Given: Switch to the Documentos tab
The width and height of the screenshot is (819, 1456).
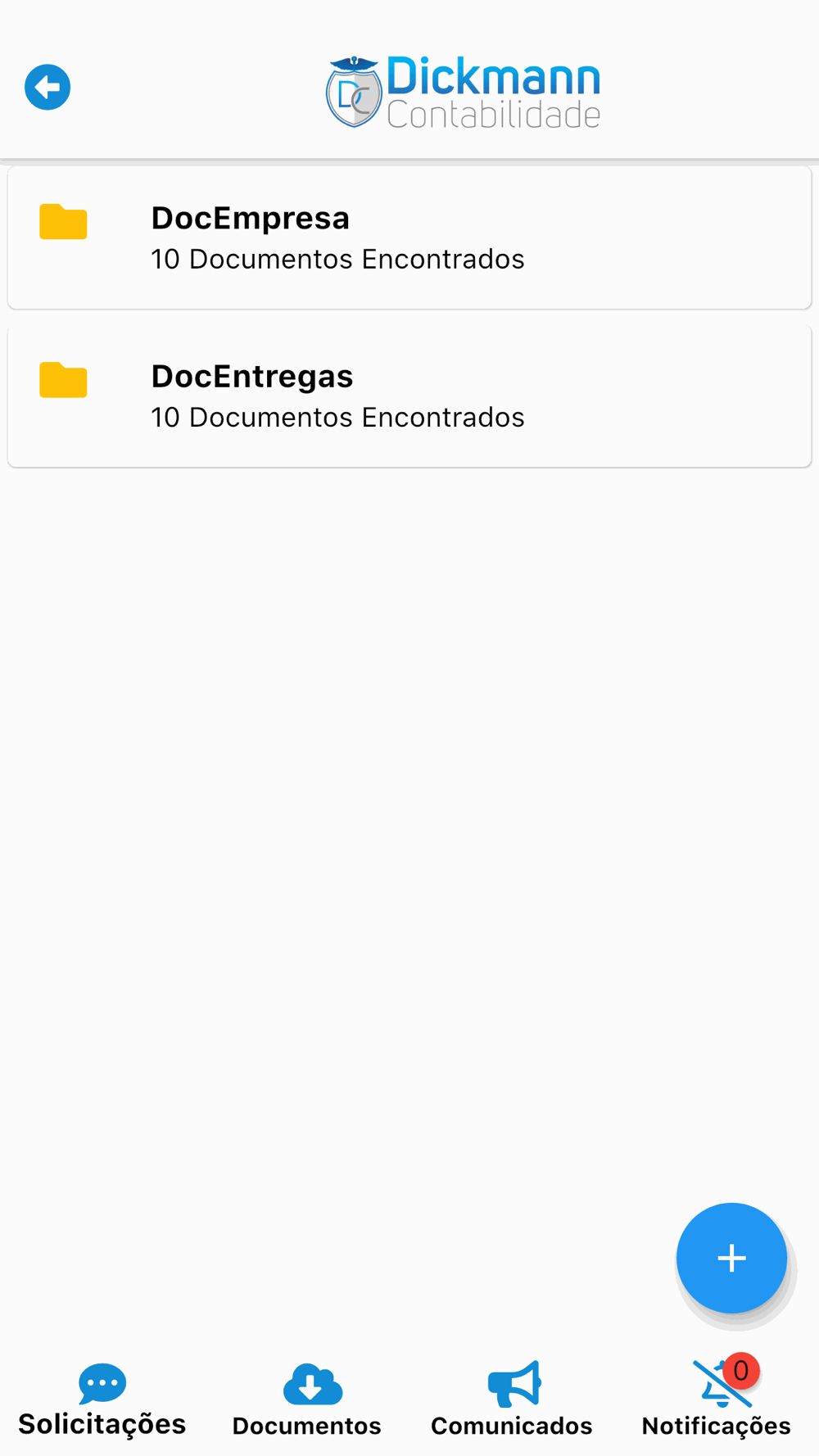Looking at the screenshot, I should click(x=307, y=1401).
